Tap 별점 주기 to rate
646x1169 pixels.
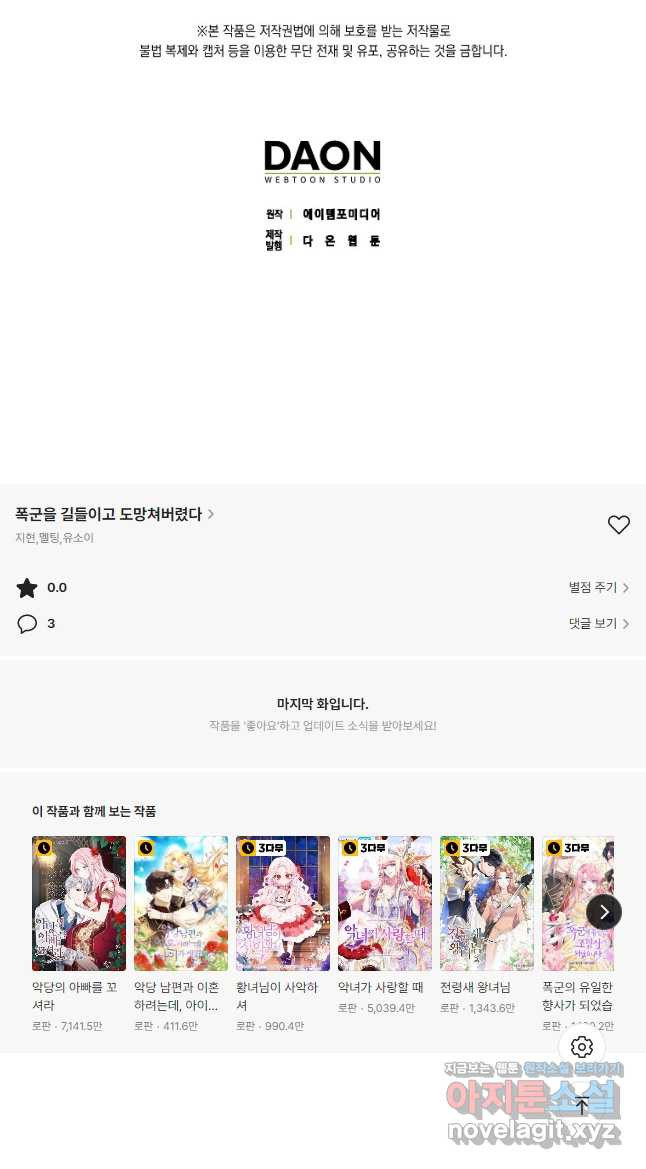coord(598,588)
